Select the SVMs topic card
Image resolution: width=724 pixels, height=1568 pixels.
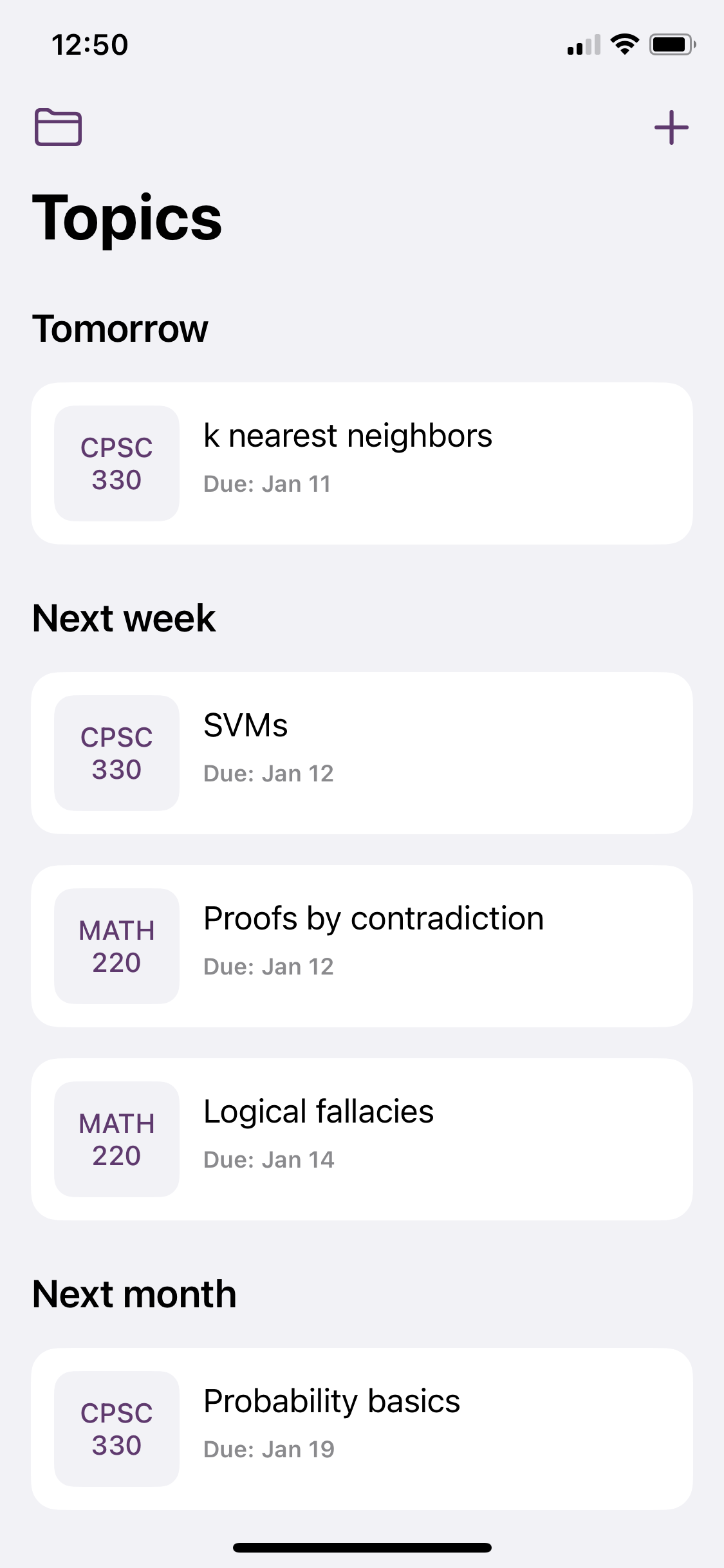362,753
